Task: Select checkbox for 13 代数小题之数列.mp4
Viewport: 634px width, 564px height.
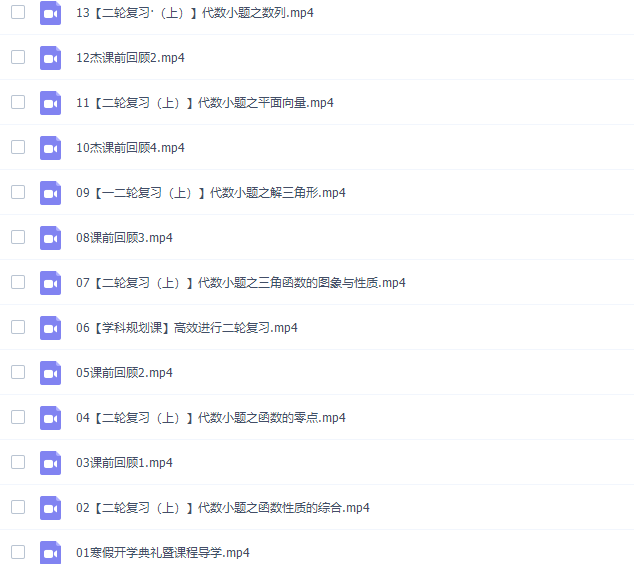Action: [x=18, y=12]
